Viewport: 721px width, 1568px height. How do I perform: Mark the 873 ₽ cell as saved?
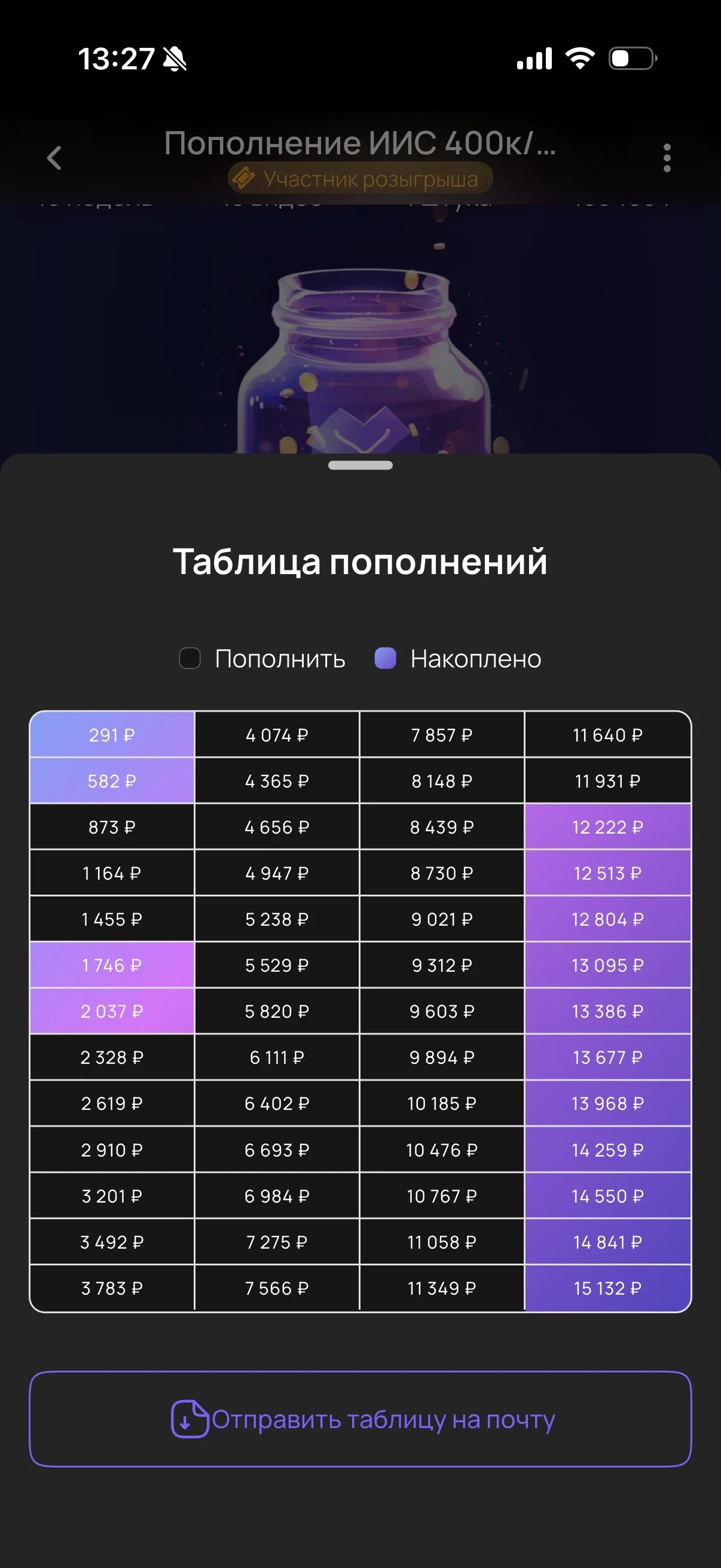(112, 826)
